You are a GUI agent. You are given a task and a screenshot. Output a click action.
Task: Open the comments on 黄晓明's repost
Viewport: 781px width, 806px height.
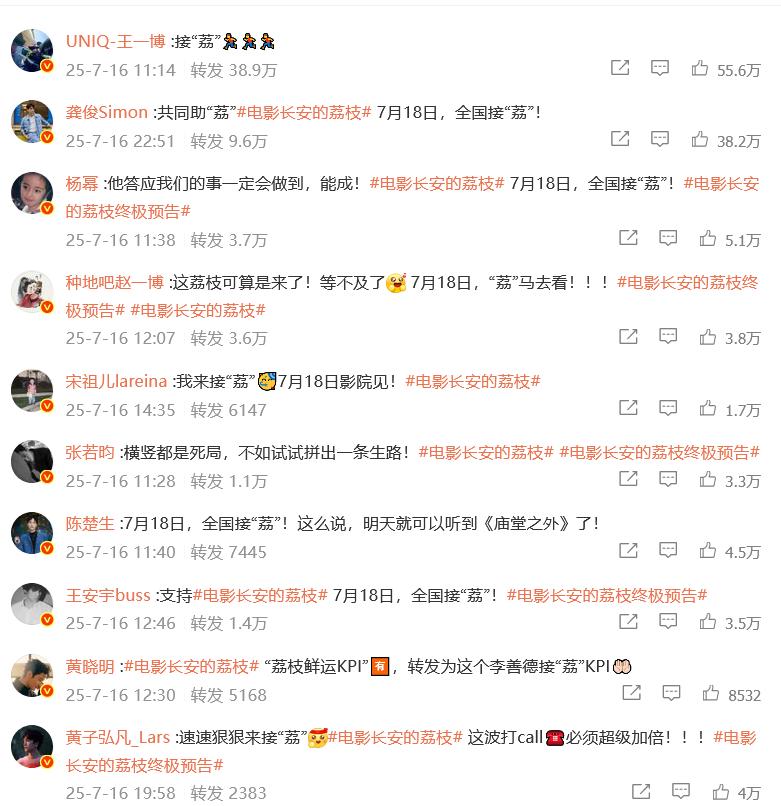[672, 693]
